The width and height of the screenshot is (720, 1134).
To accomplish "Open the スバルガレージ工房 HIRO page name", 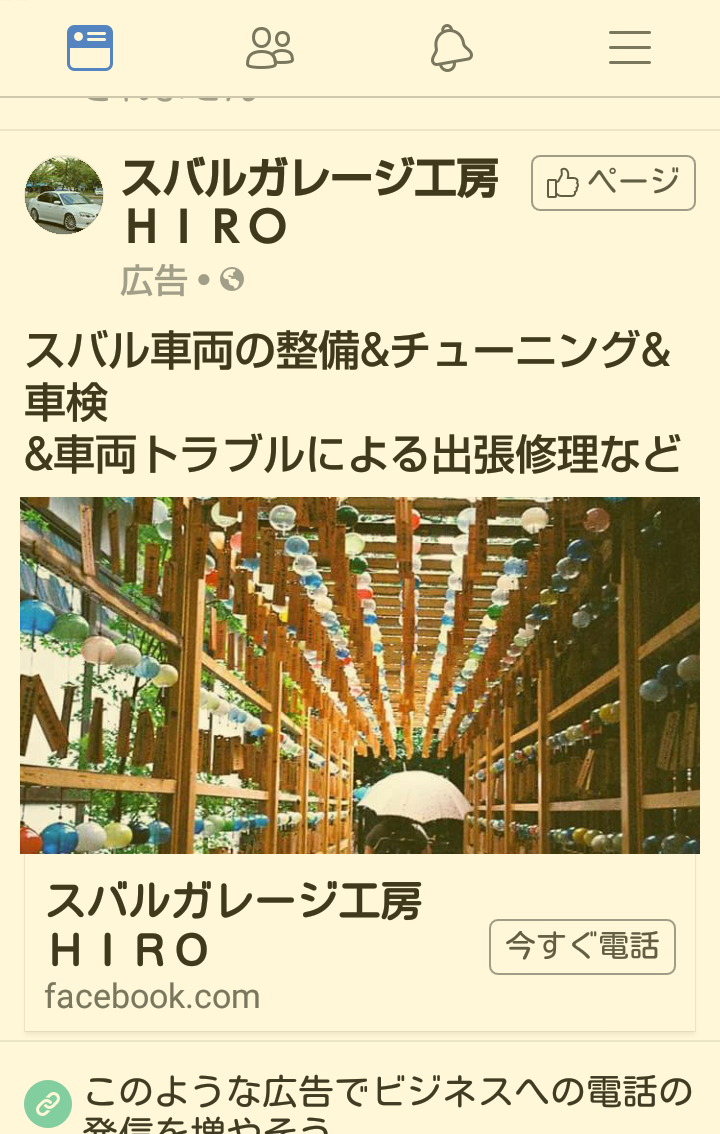I will pos(308,202).
